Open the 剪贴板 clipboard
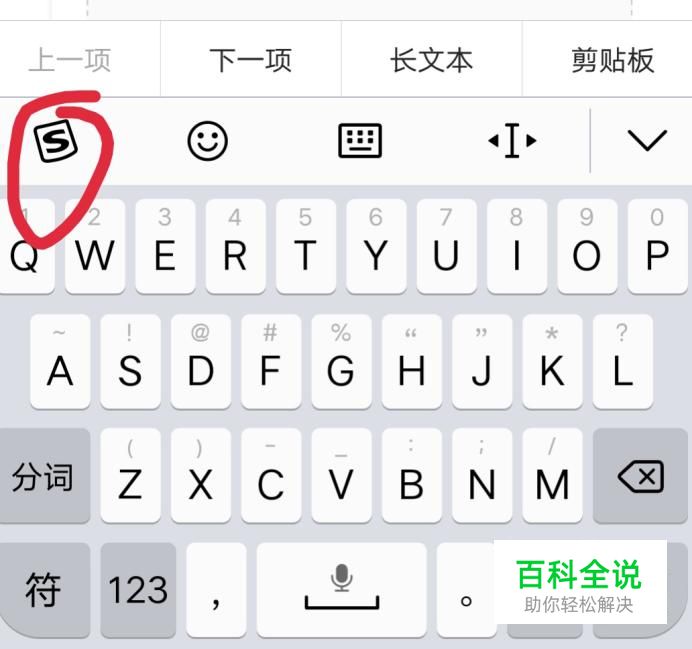The height and width of the screenshot is (649, 692). pos(612,60)
